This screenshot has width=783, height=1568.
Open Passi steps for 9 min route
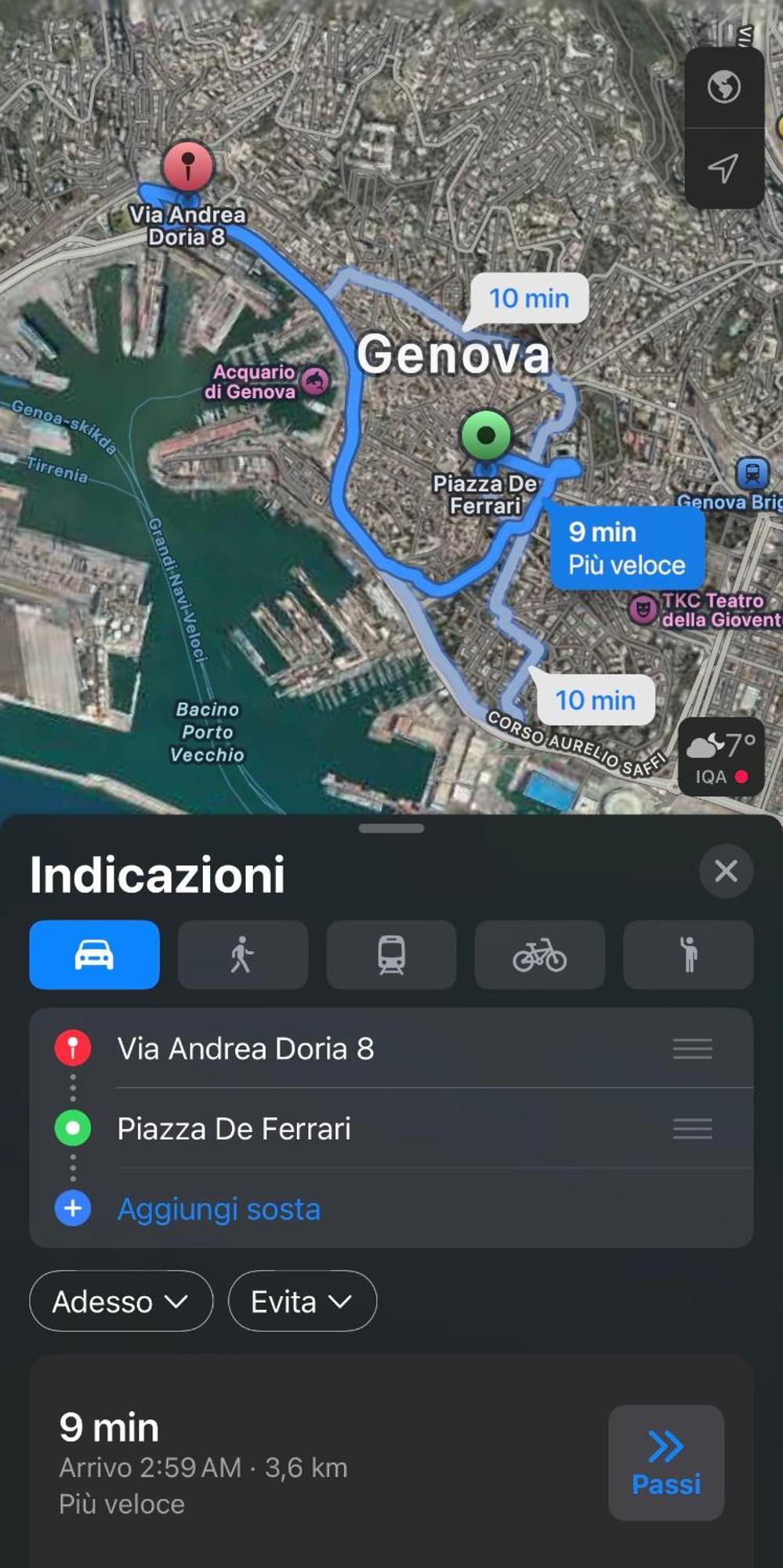point(665,1463)
